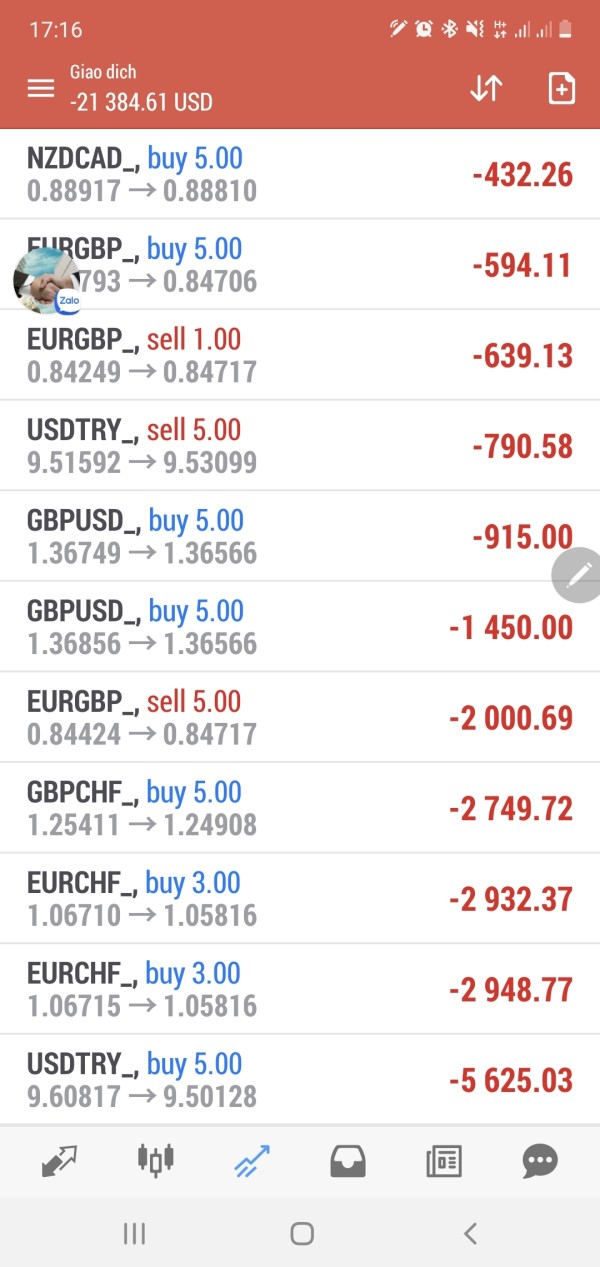
Task: Open the USDTRY sell 5.00 position
Action: point(300,446)
